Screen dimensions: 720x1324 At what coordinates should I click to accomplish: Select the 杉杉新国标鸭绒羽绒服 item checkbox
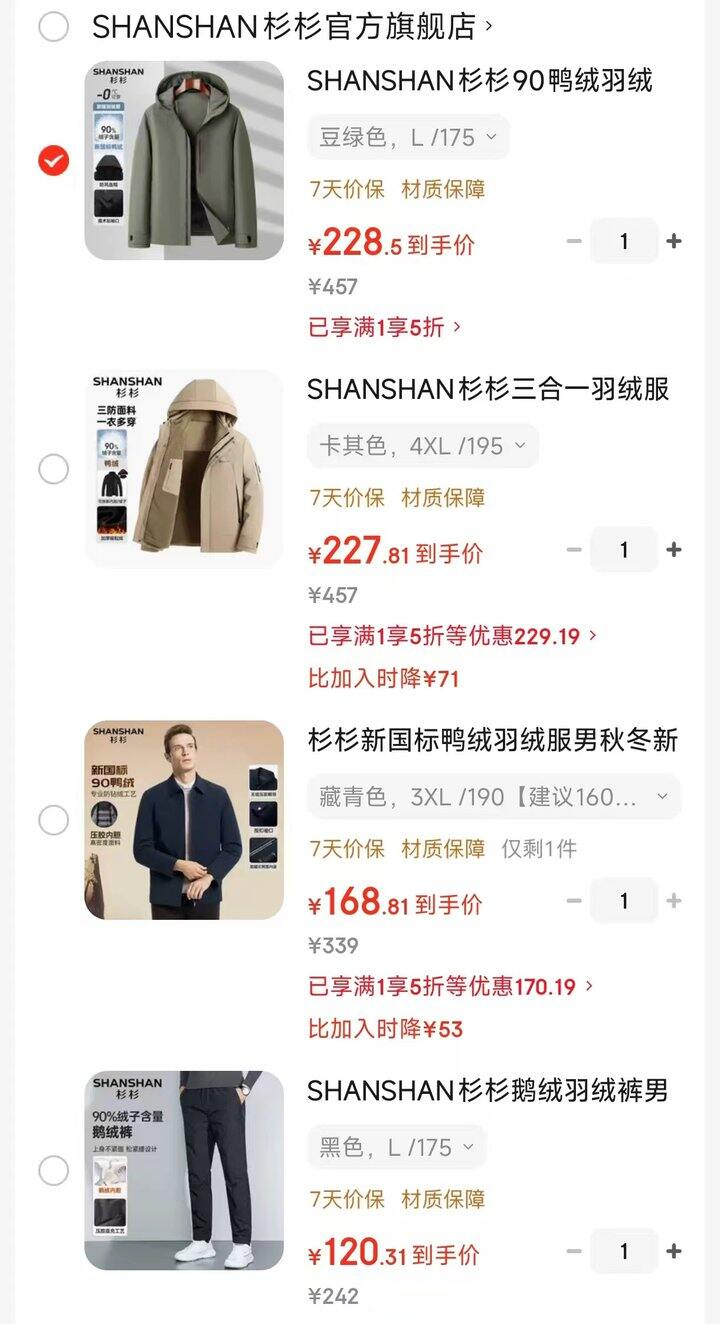(x=53, y=820)
